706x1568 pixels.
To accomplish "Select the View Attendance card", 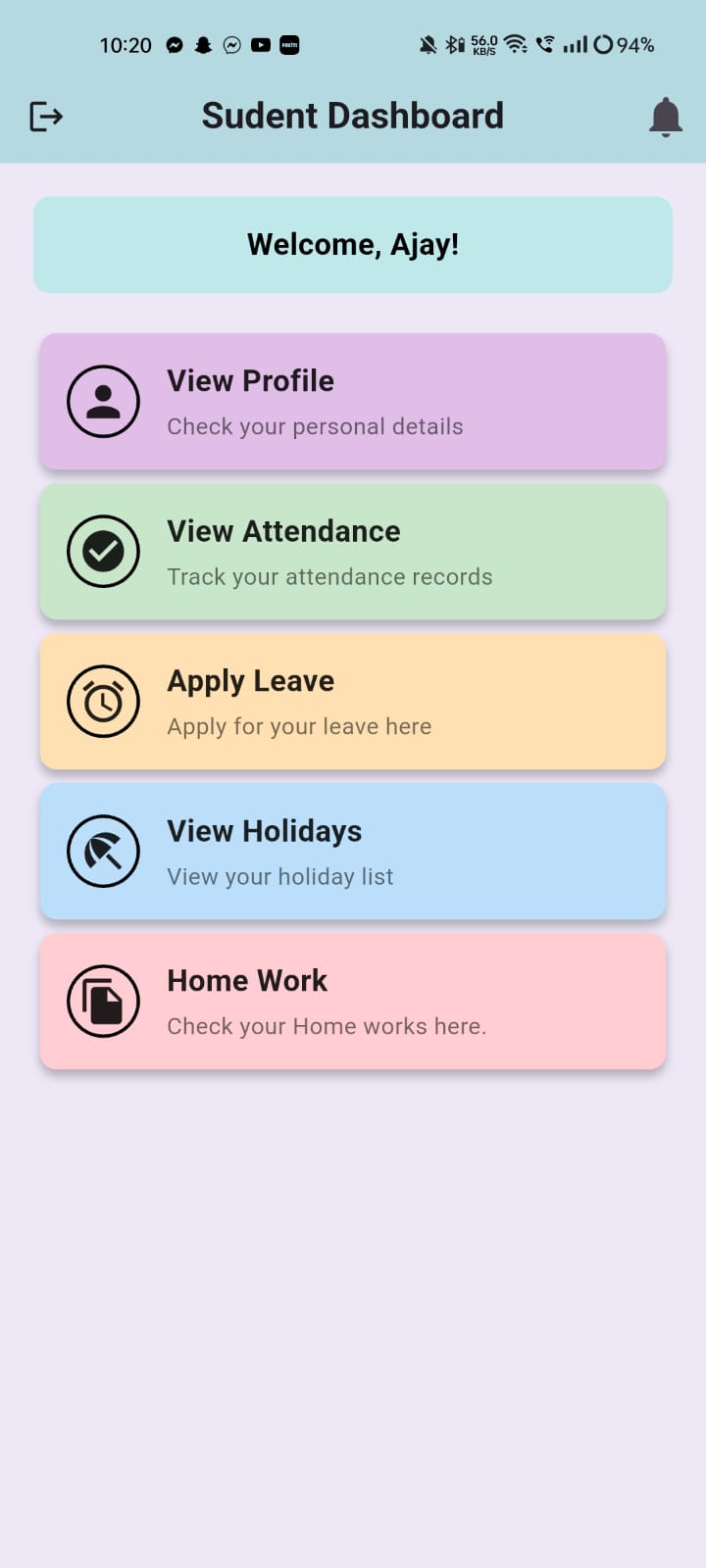I will pyautogui.click(x=353, y=552).
